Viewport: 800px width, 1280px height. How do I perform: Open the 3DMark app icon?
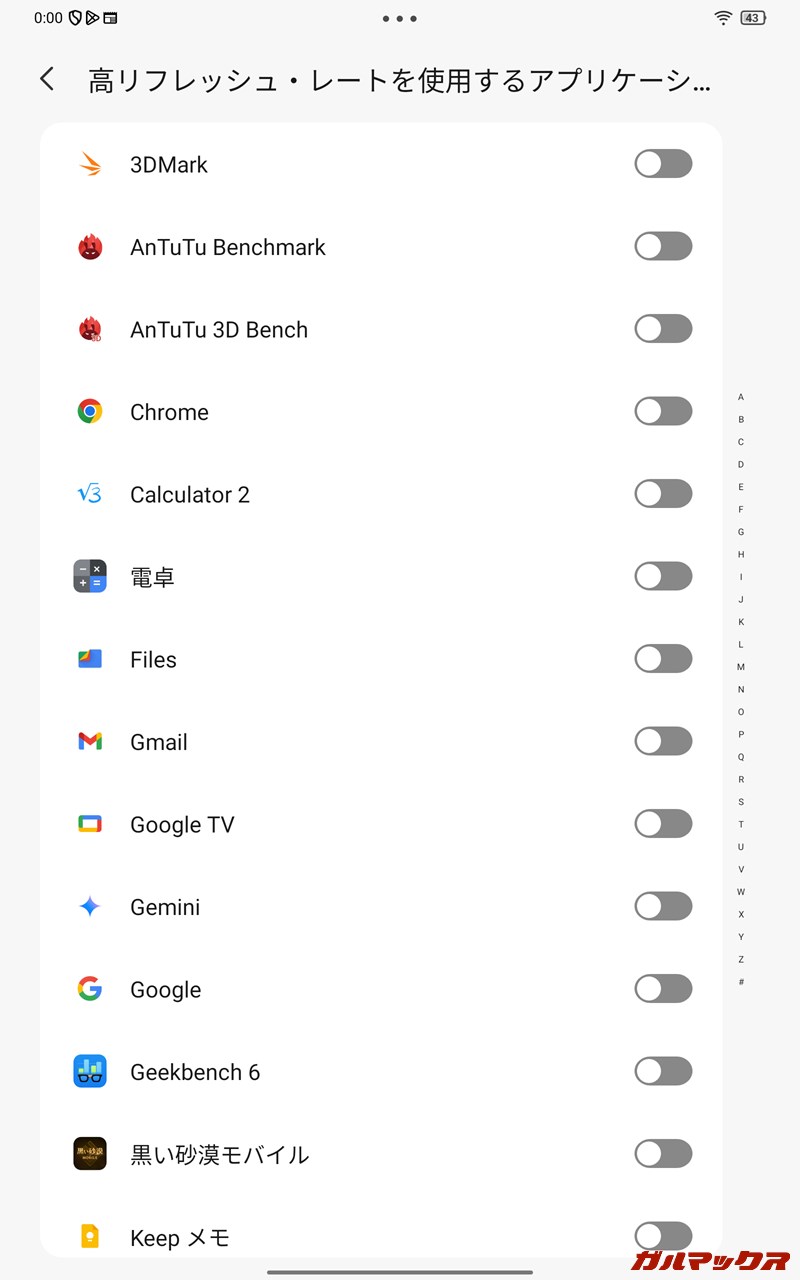click(x=90, y=163)
